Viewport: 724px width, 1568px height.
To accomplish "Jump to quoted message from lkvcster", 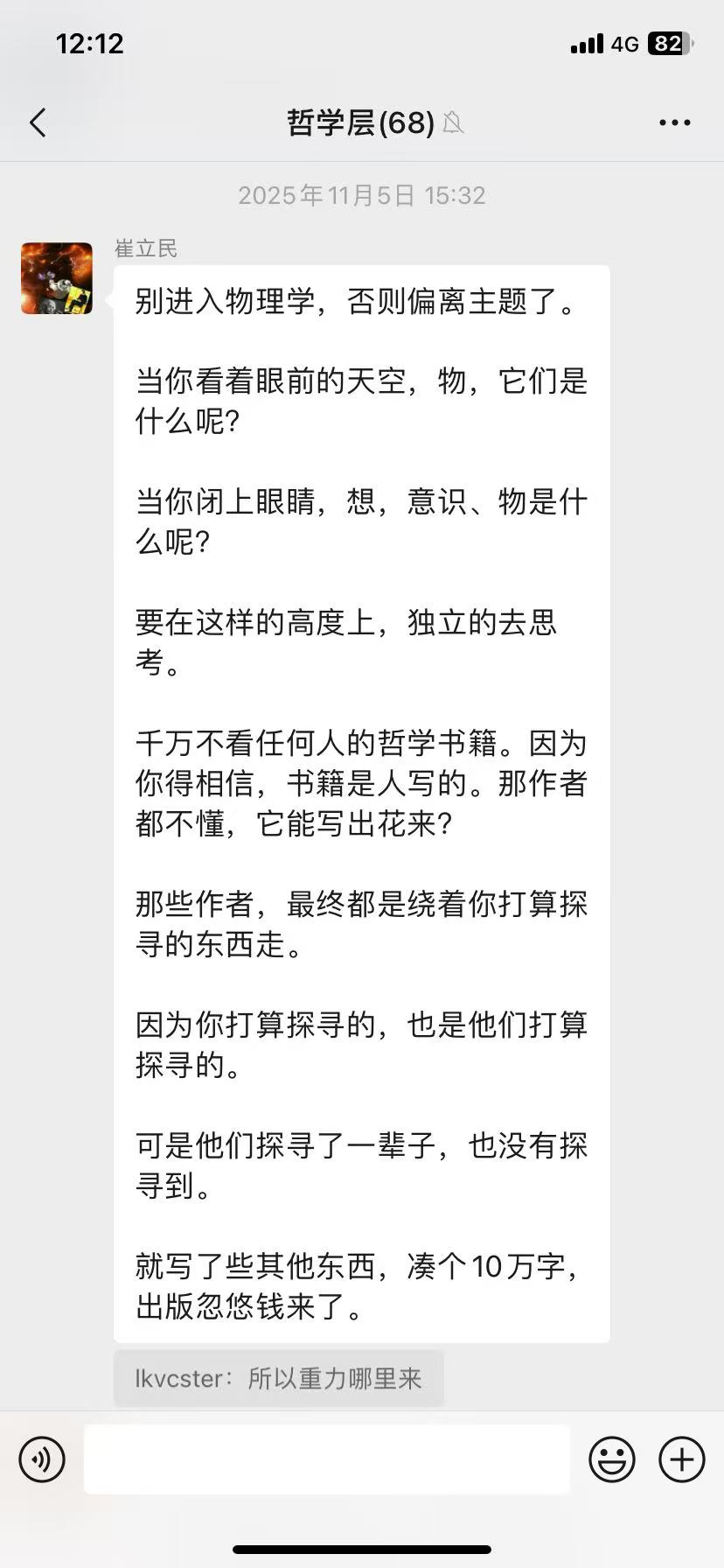I will pyautogui.click(x=278, y=1378).
